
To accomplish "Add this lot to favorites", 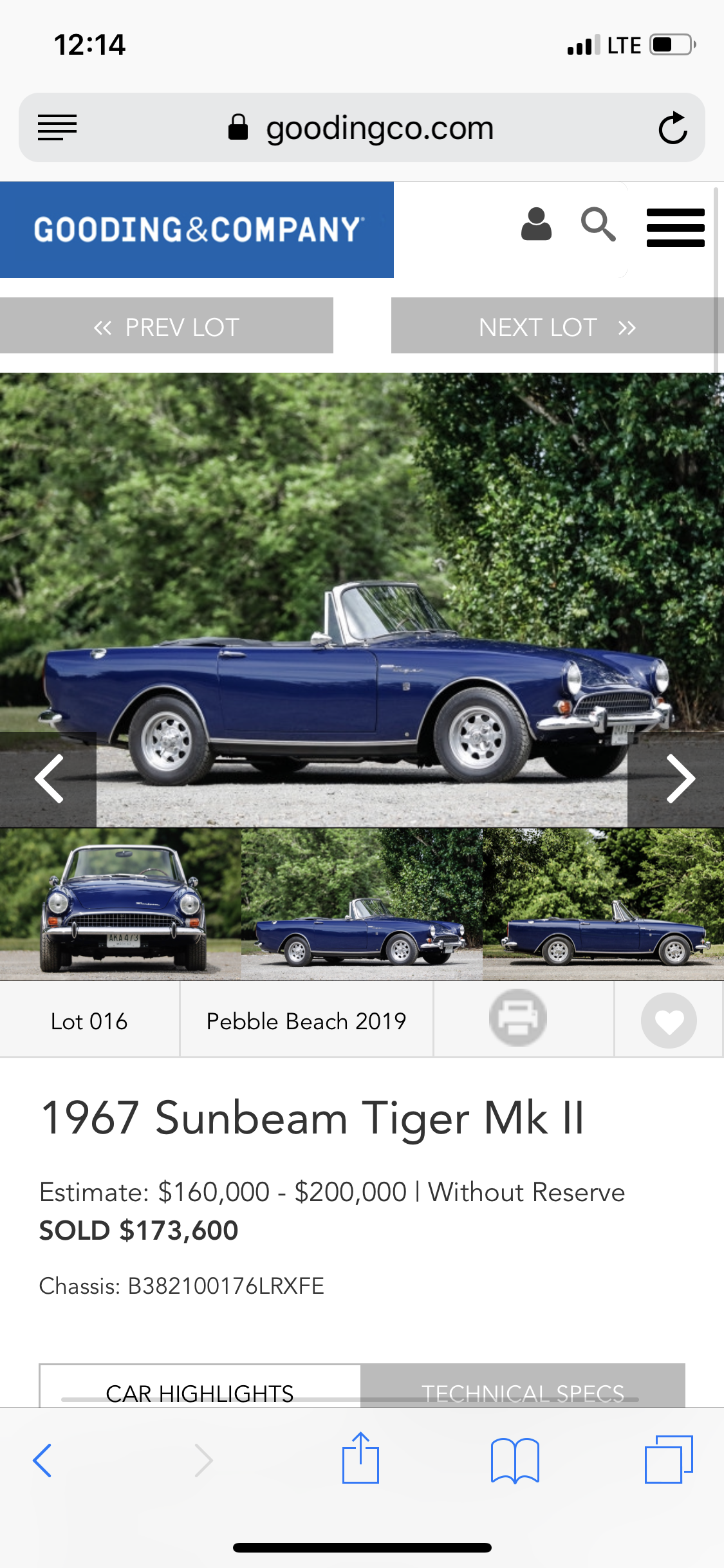I will [x=669, y=1021].
